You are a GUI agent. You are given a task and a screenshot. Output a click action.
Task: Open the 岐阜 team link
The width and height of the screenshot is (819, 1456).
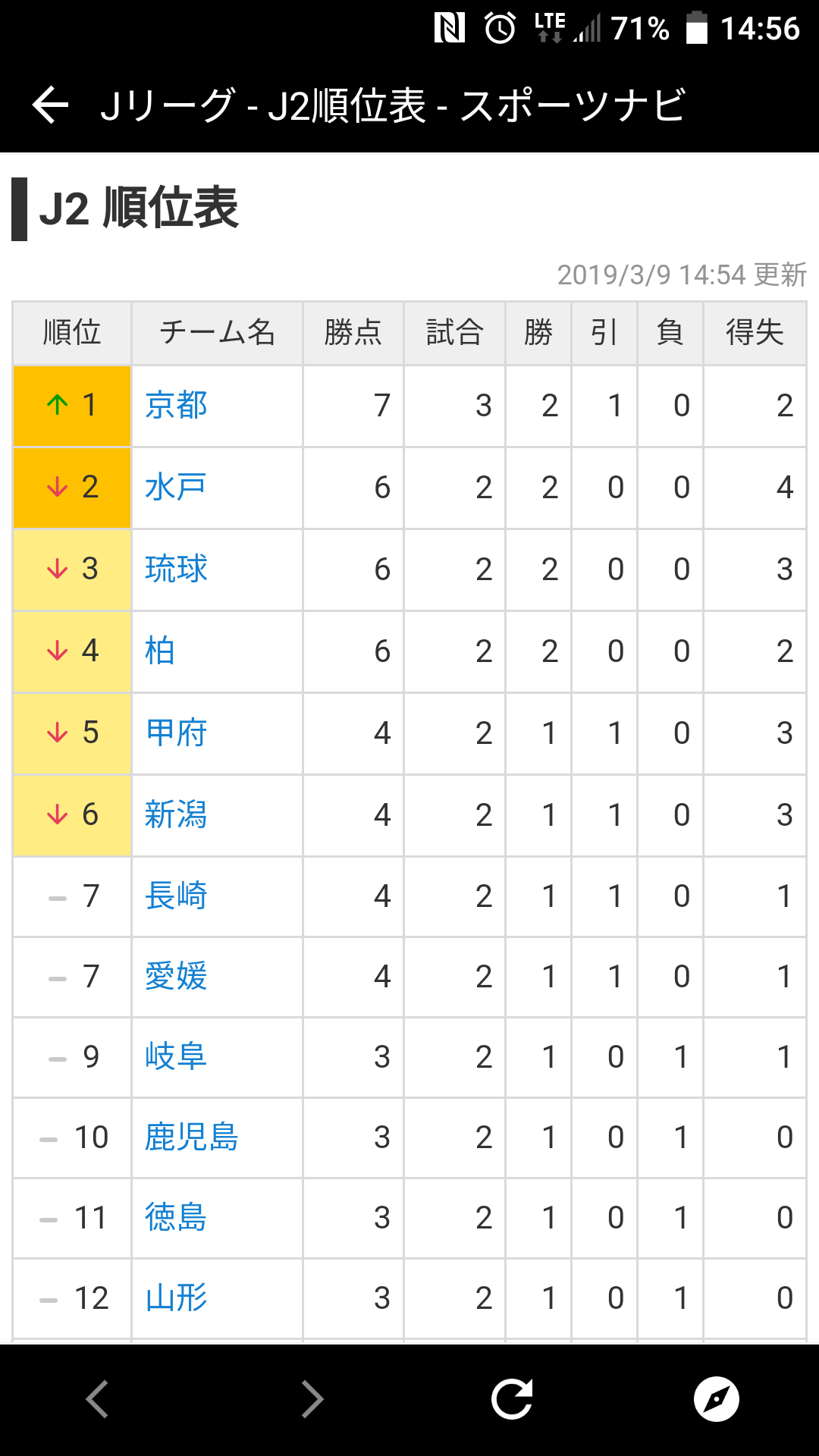click(x=176, y=1056)
